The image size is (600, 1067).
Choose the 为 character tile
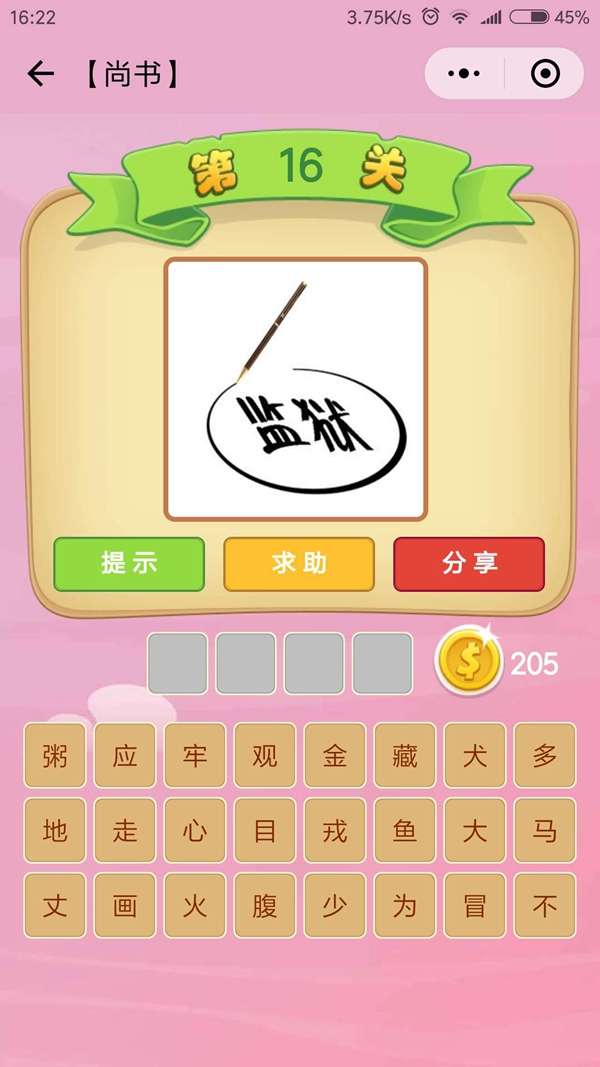(x=405, y=906)
